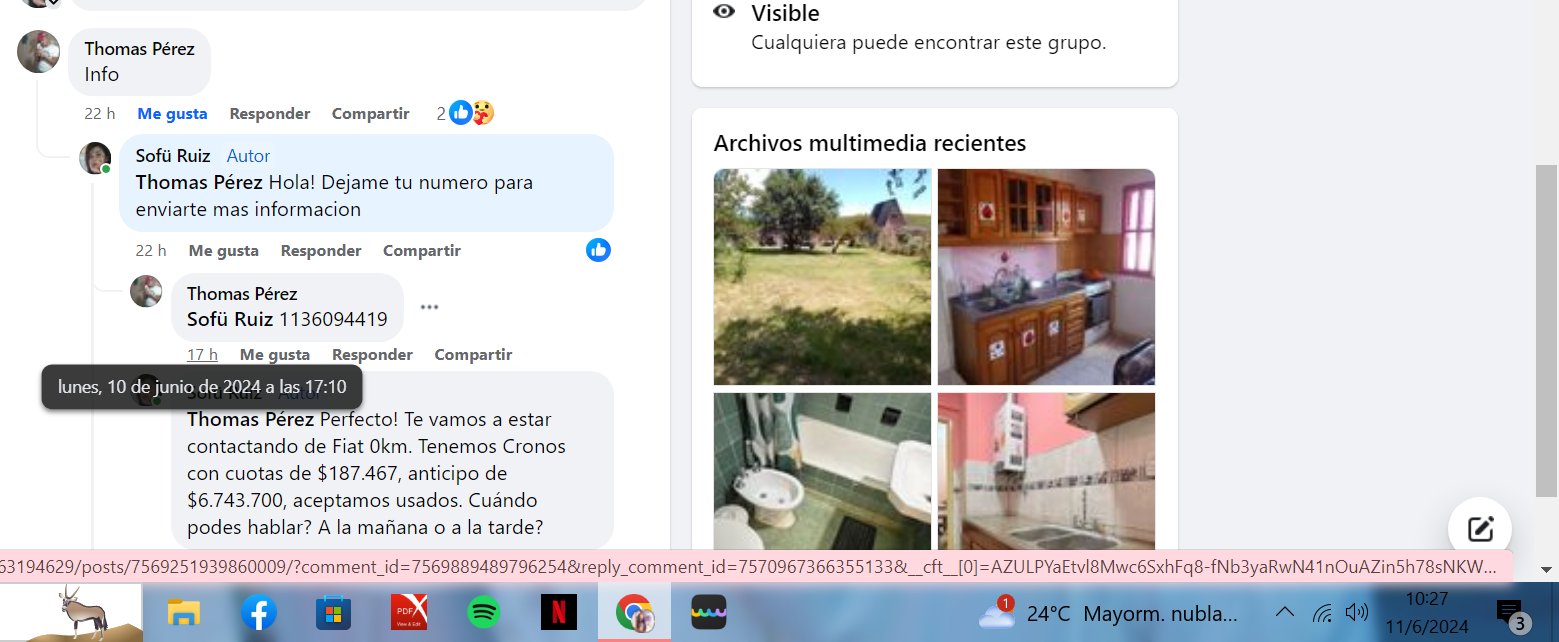
Task: Show hidden system tray icons
Action: point(1286,612)
